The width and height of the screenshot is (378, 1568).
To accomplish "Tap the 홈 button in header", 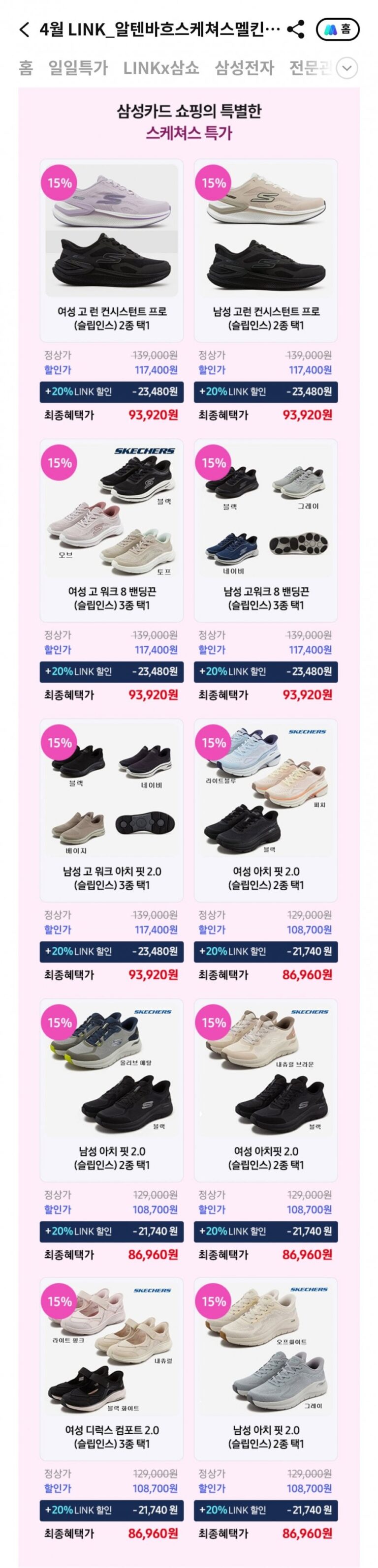I will point(338,29).
